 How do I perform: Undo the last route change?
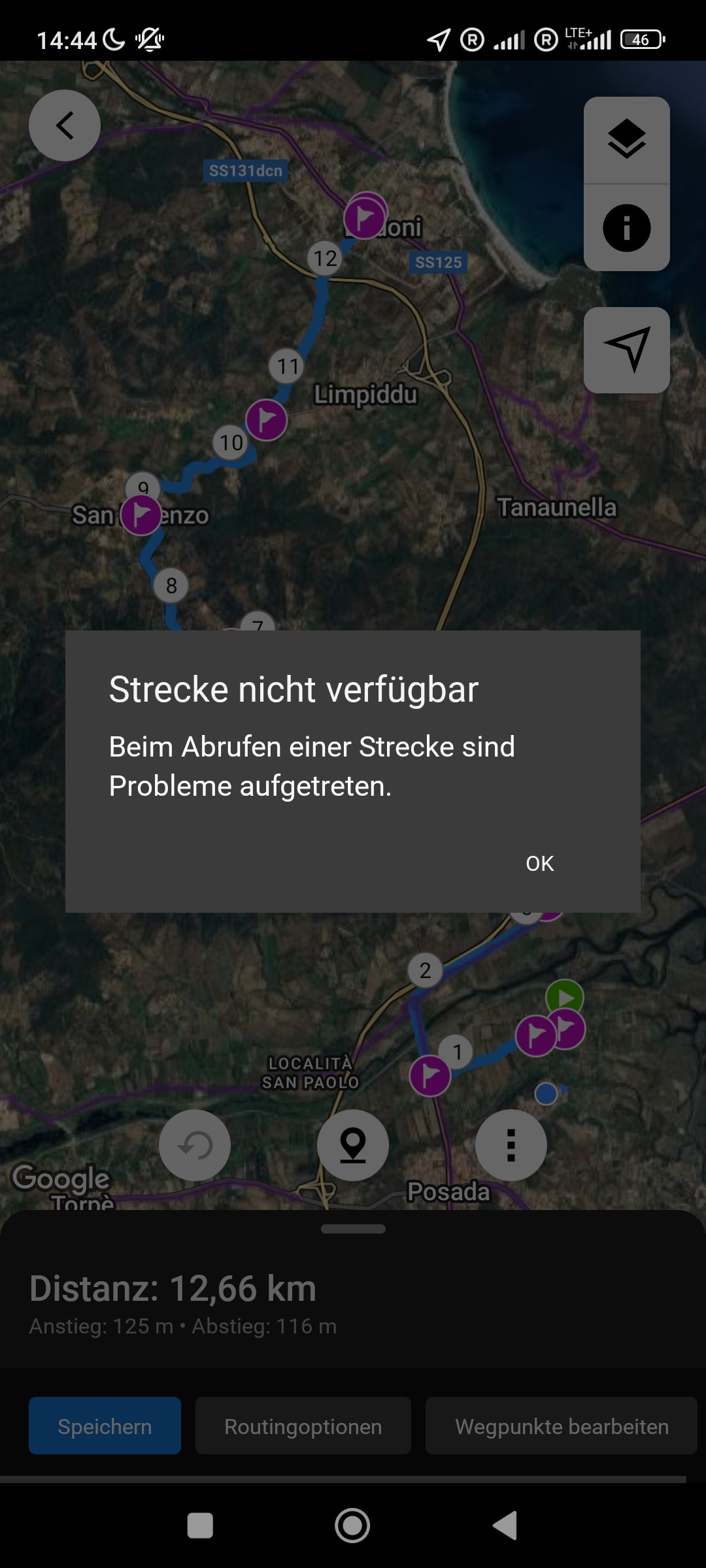[x=195, y=1145]
